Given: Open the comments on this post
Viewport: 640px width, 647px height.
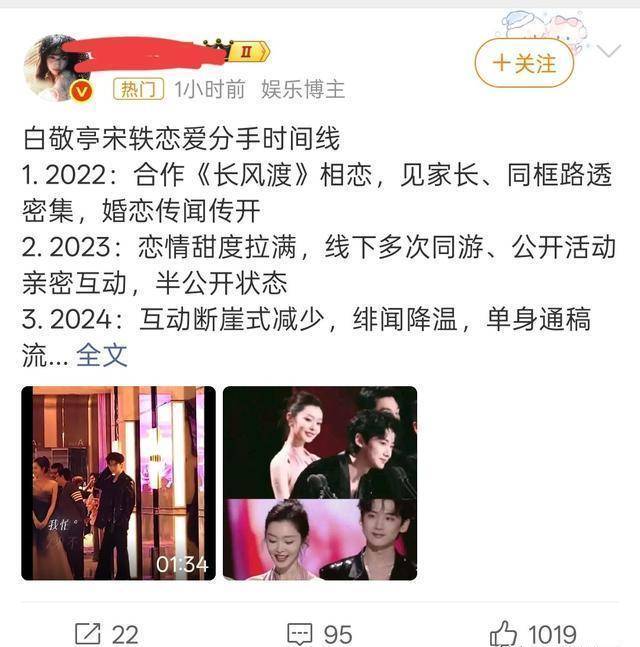Looking at the screenshot, I should point(320,634).
